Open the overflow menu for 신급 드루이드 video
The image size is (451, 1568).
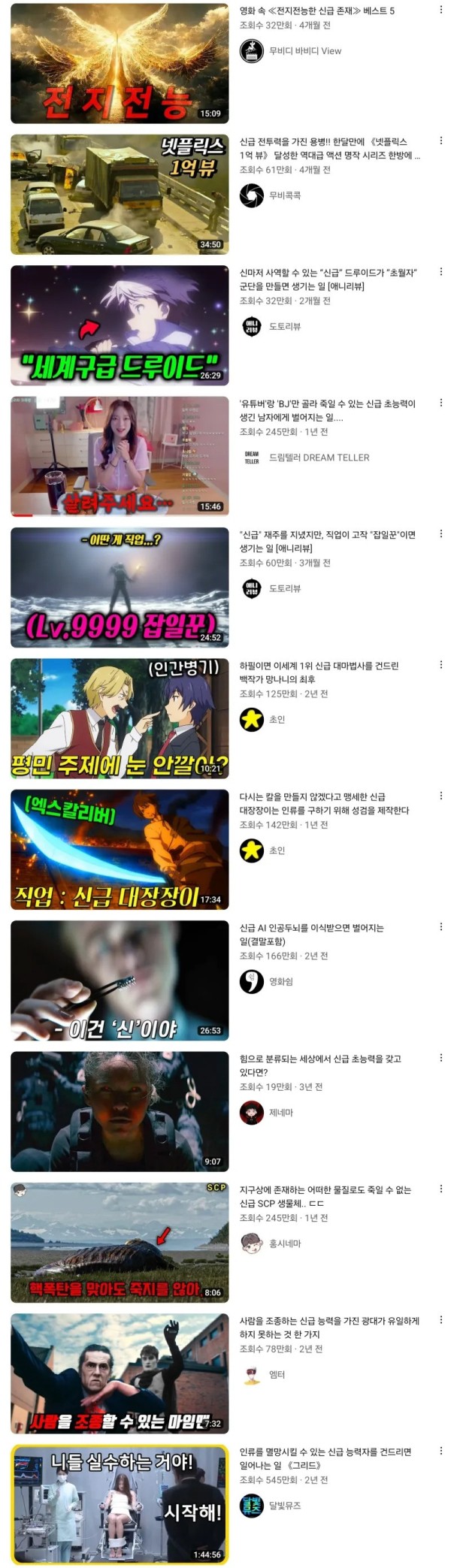440,272
